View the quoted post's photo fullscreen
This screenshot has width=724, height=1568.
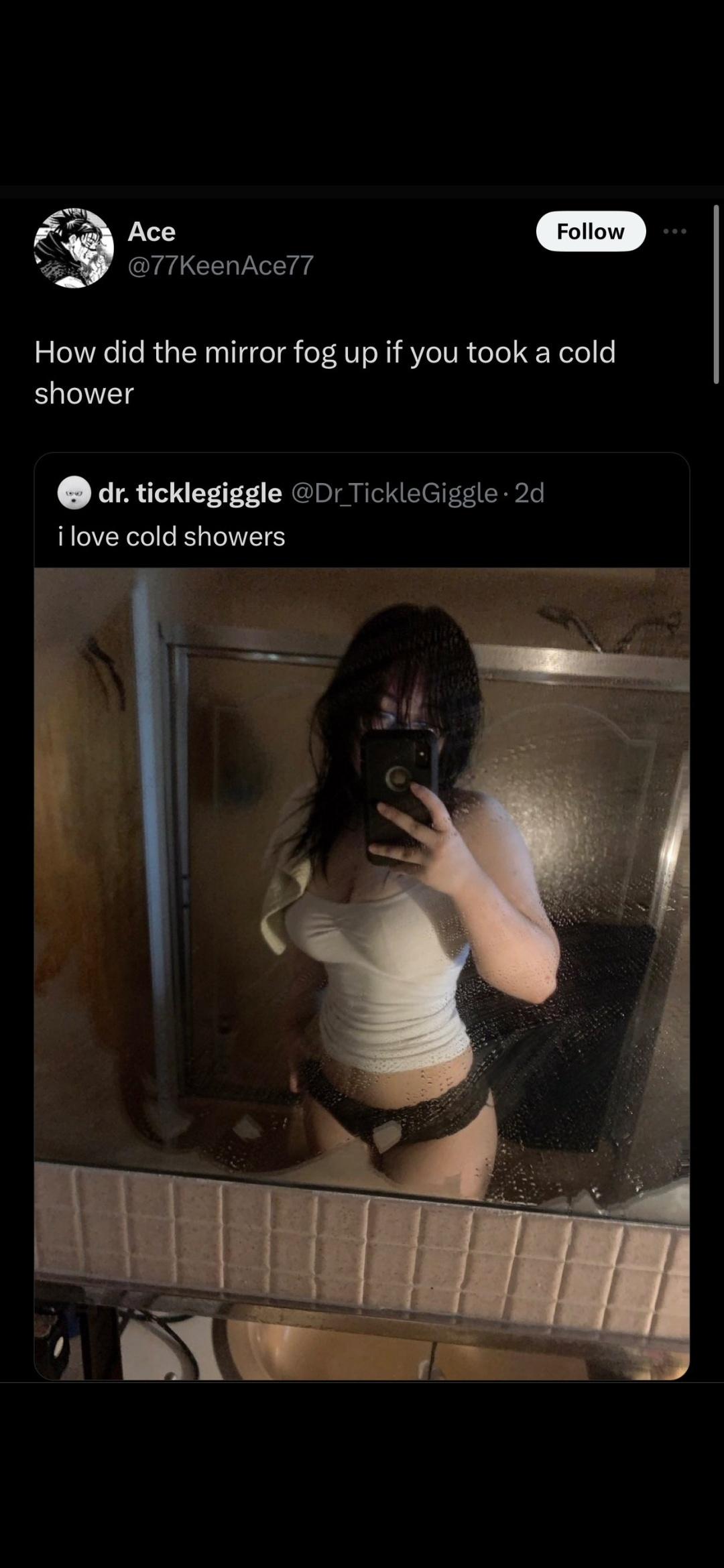362,972
